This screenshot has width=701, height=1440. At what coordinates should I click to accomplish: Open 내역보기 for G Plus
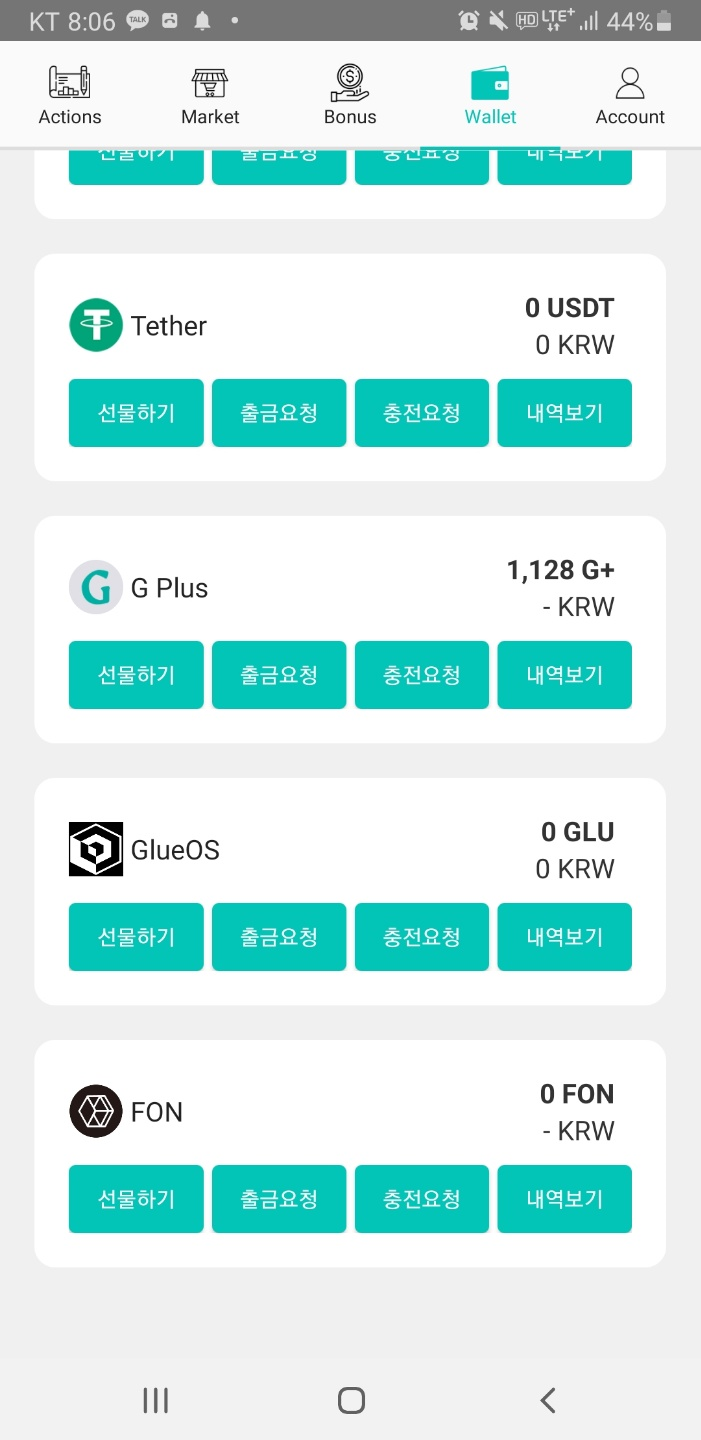(x=565, y=675)
